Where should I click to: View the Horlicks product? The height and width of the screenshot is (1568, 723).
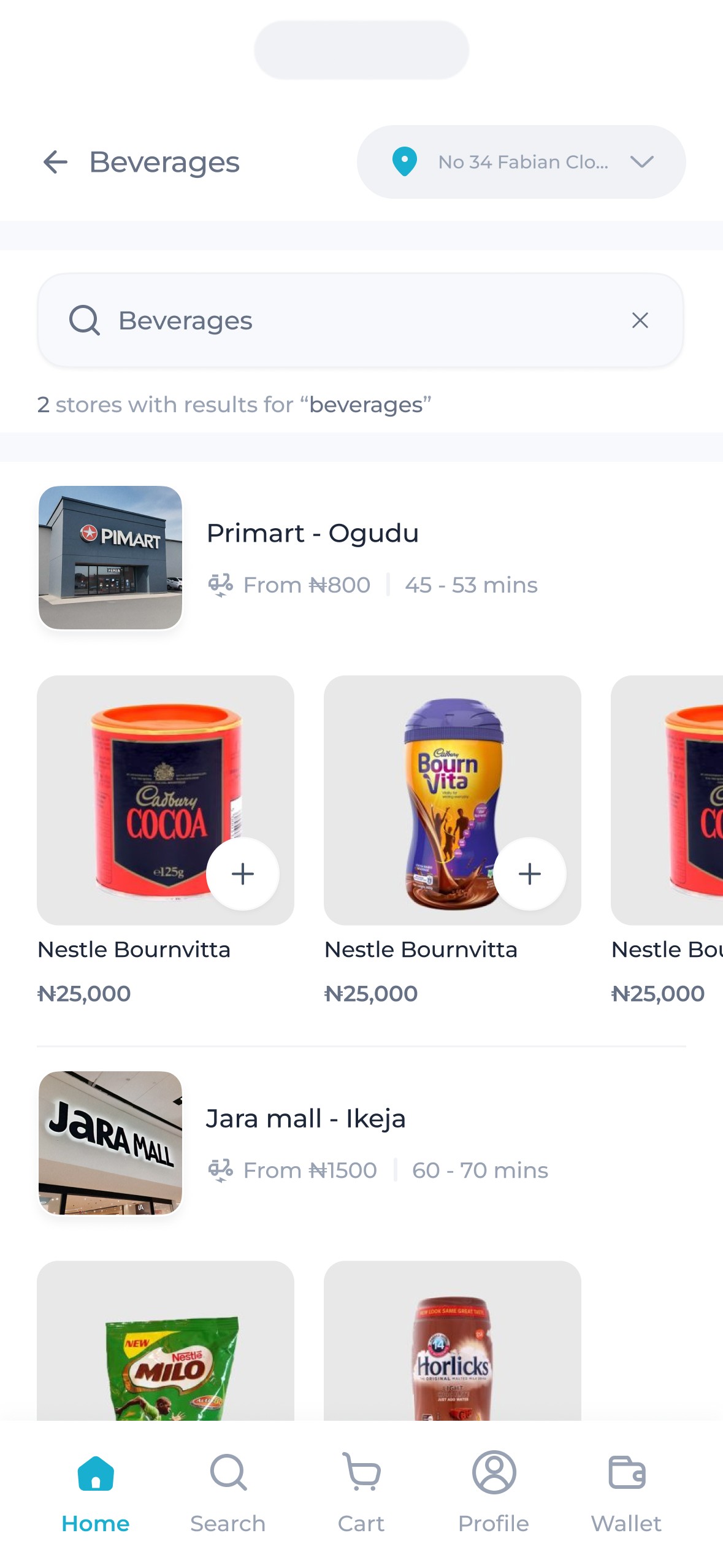click(453, 1343)
